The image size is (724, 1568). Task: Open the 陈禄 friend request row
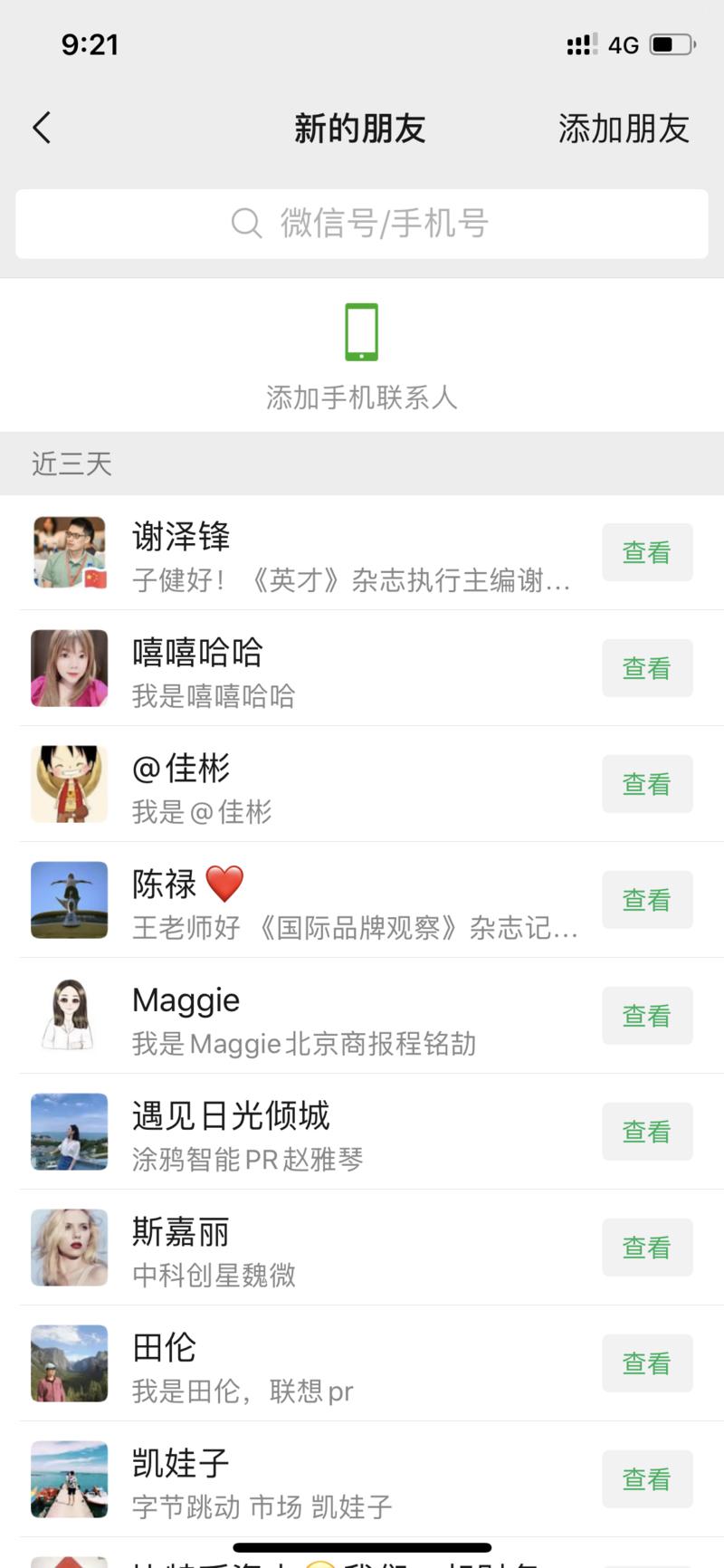coord(317,900)
